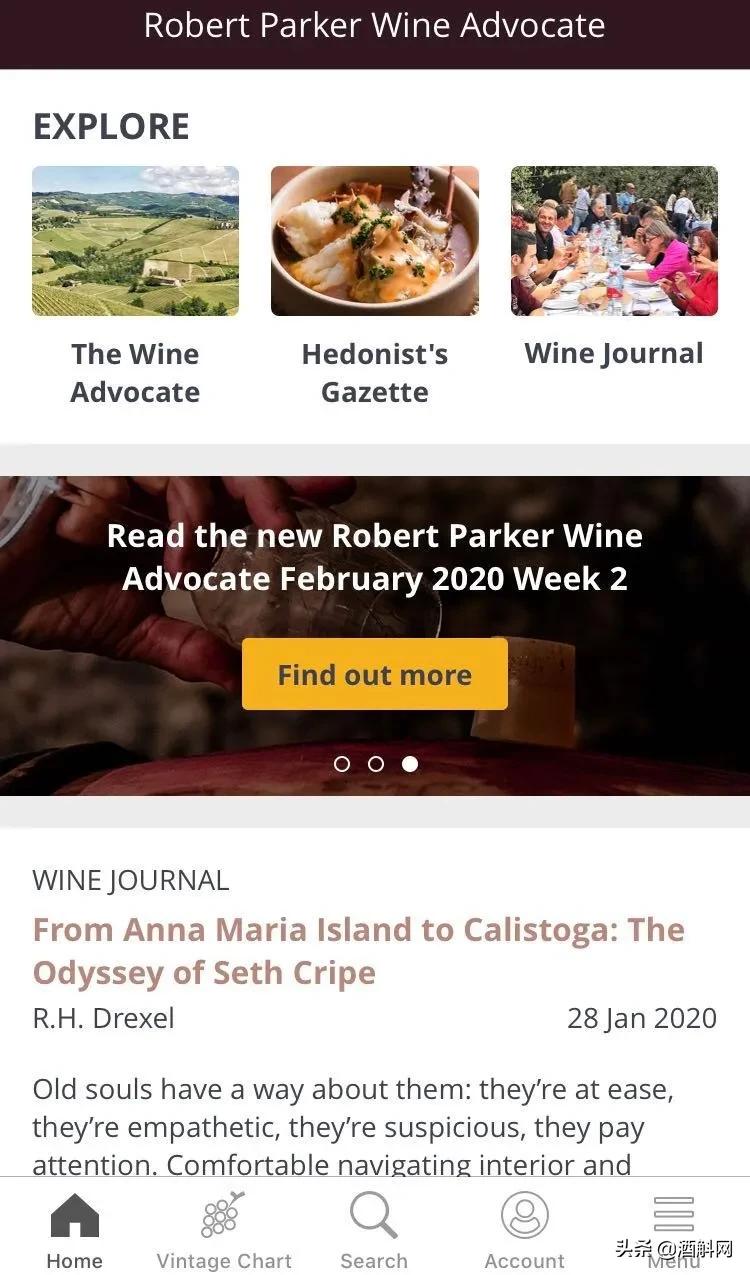
Task: Jump to the first banner slide
Action: [342, 764]
